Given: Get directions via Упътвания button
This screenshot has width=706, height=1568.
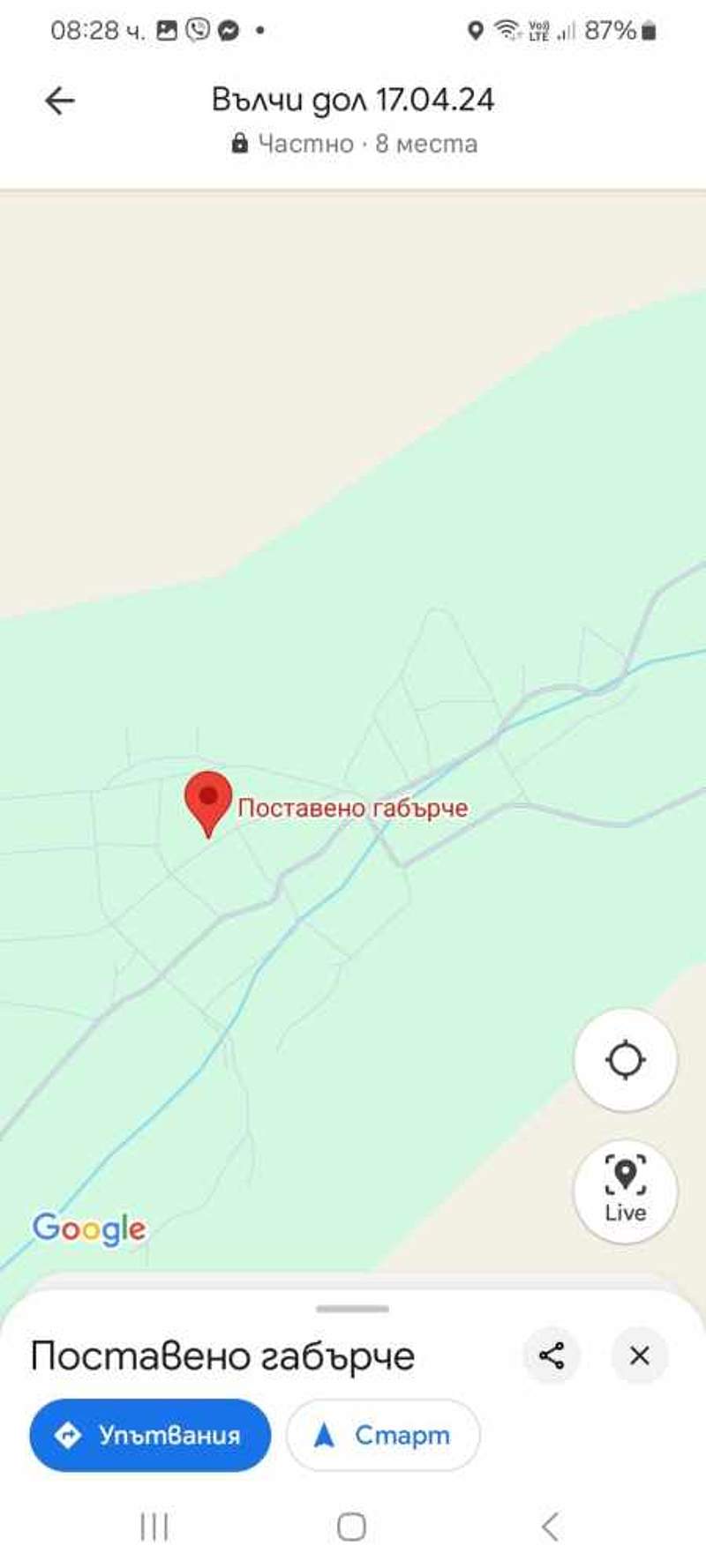Looking at the screenshot, I should (150, 1435).
